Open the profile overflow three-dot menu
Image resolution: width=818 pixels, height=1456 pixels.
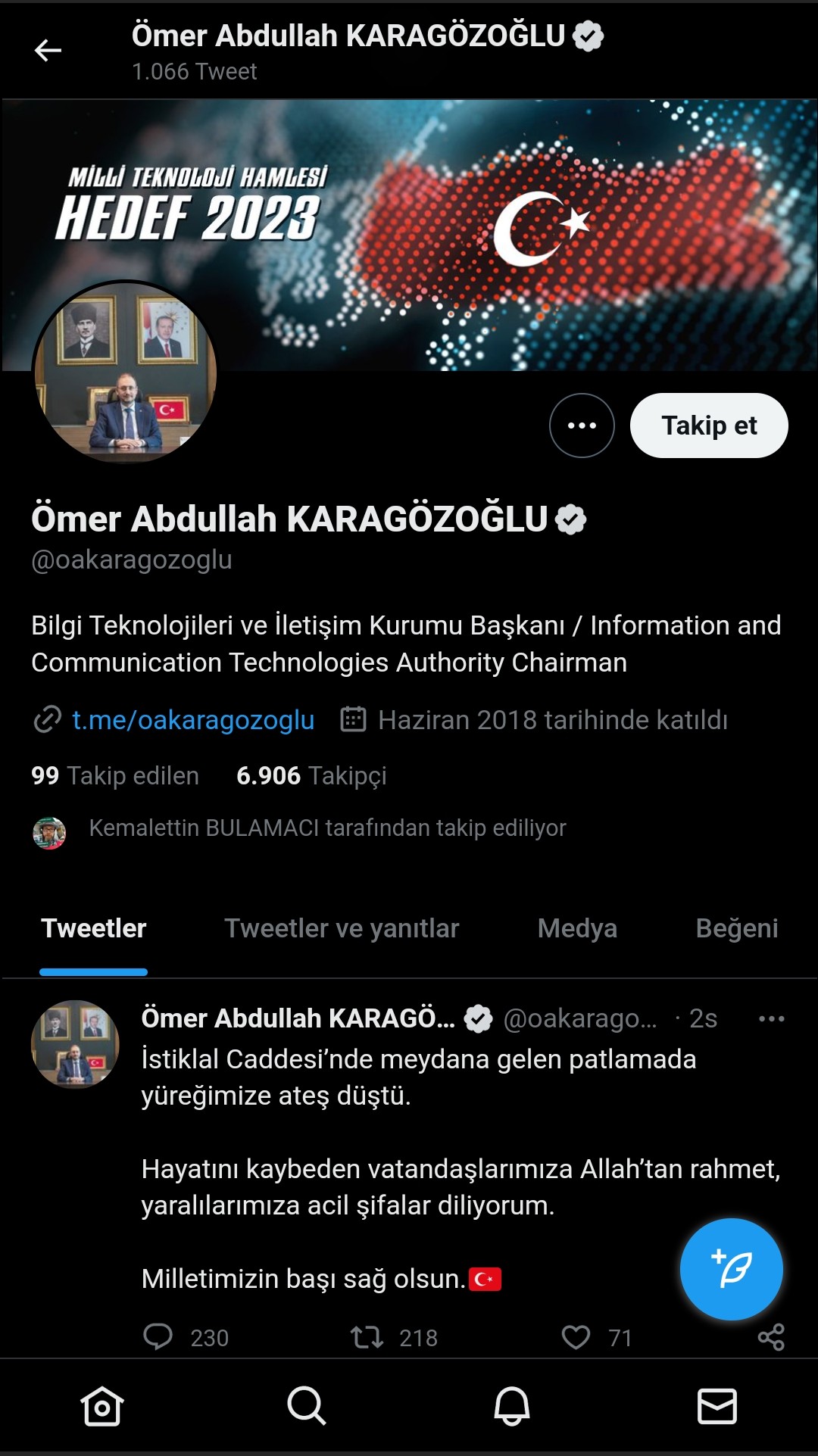coord(582,426)
